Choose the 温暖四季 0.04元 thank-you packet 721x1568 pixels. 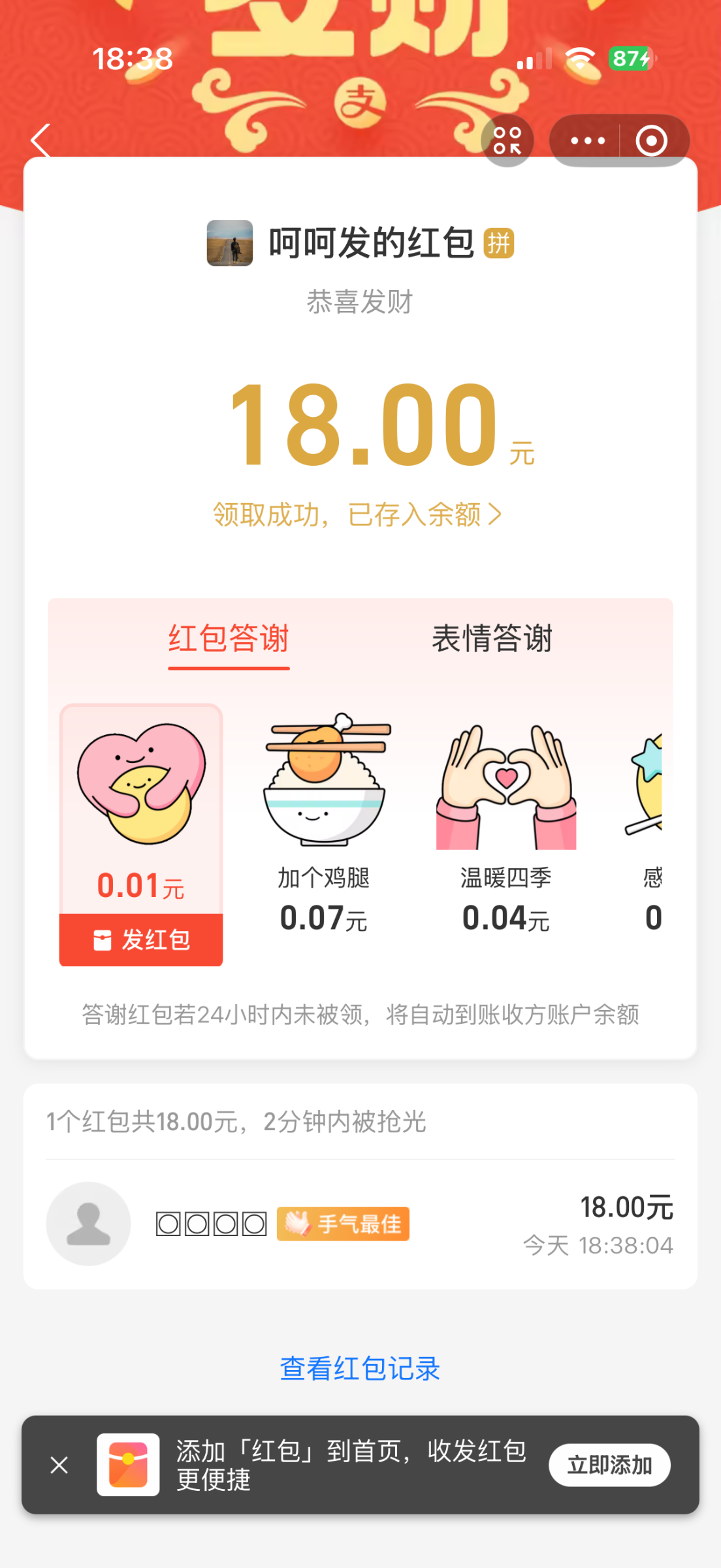(x=506, y=825)
